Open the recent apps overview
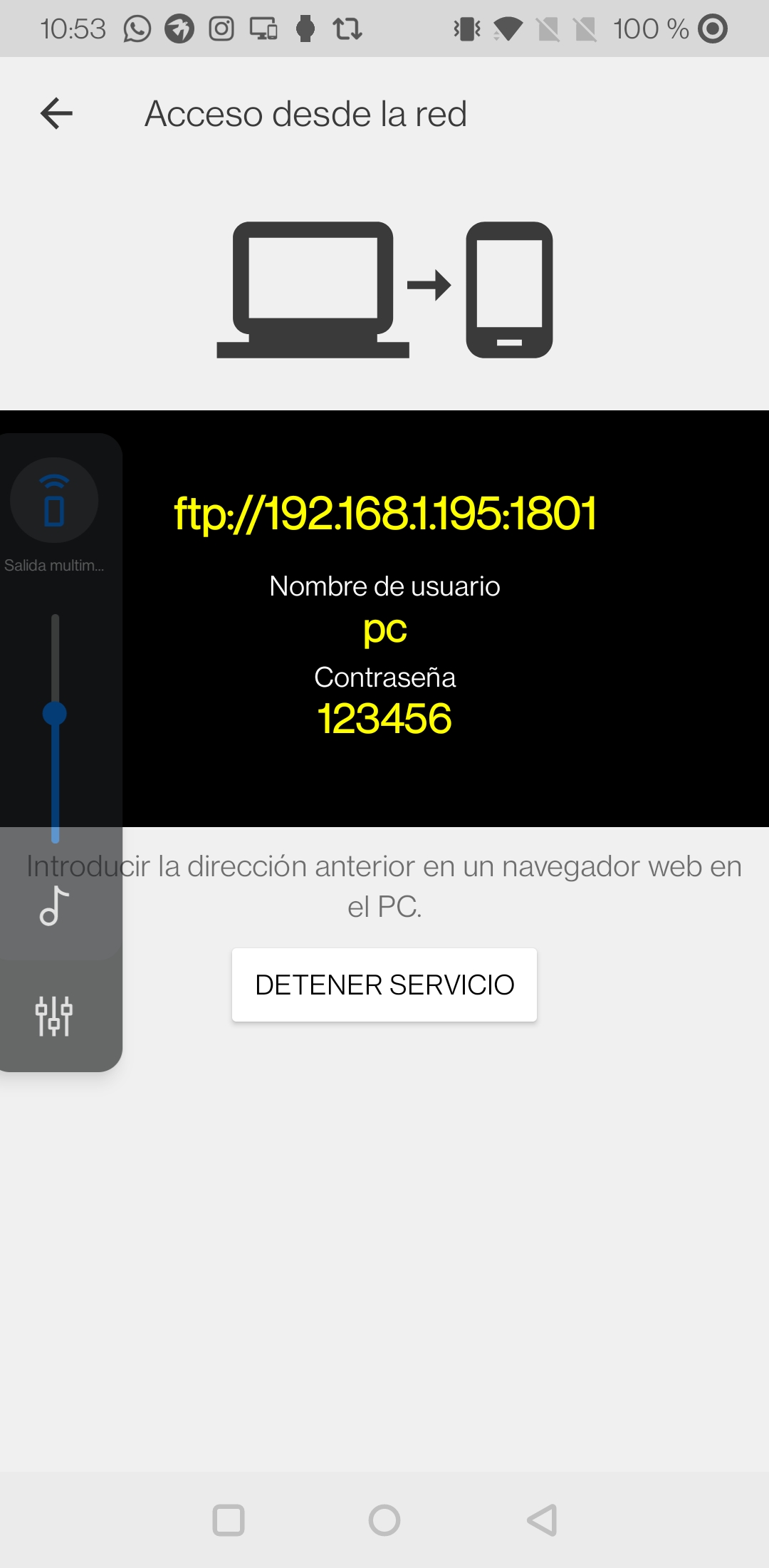Viewport: 769px width, 1568px height. 229,1520
